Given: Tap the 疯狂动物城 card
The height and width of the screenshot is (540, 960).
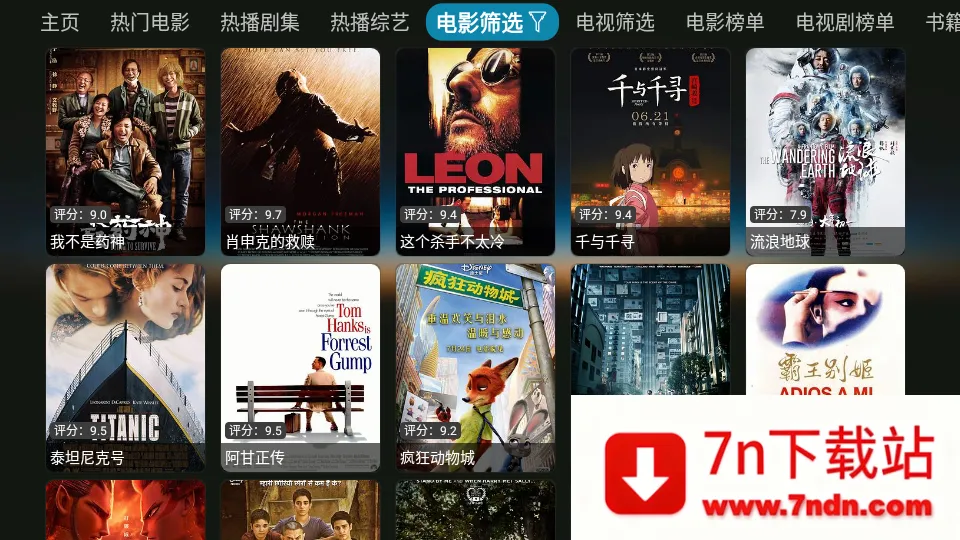Looking at the screenshot, I should pyautogui.click(x=475, y=366).
